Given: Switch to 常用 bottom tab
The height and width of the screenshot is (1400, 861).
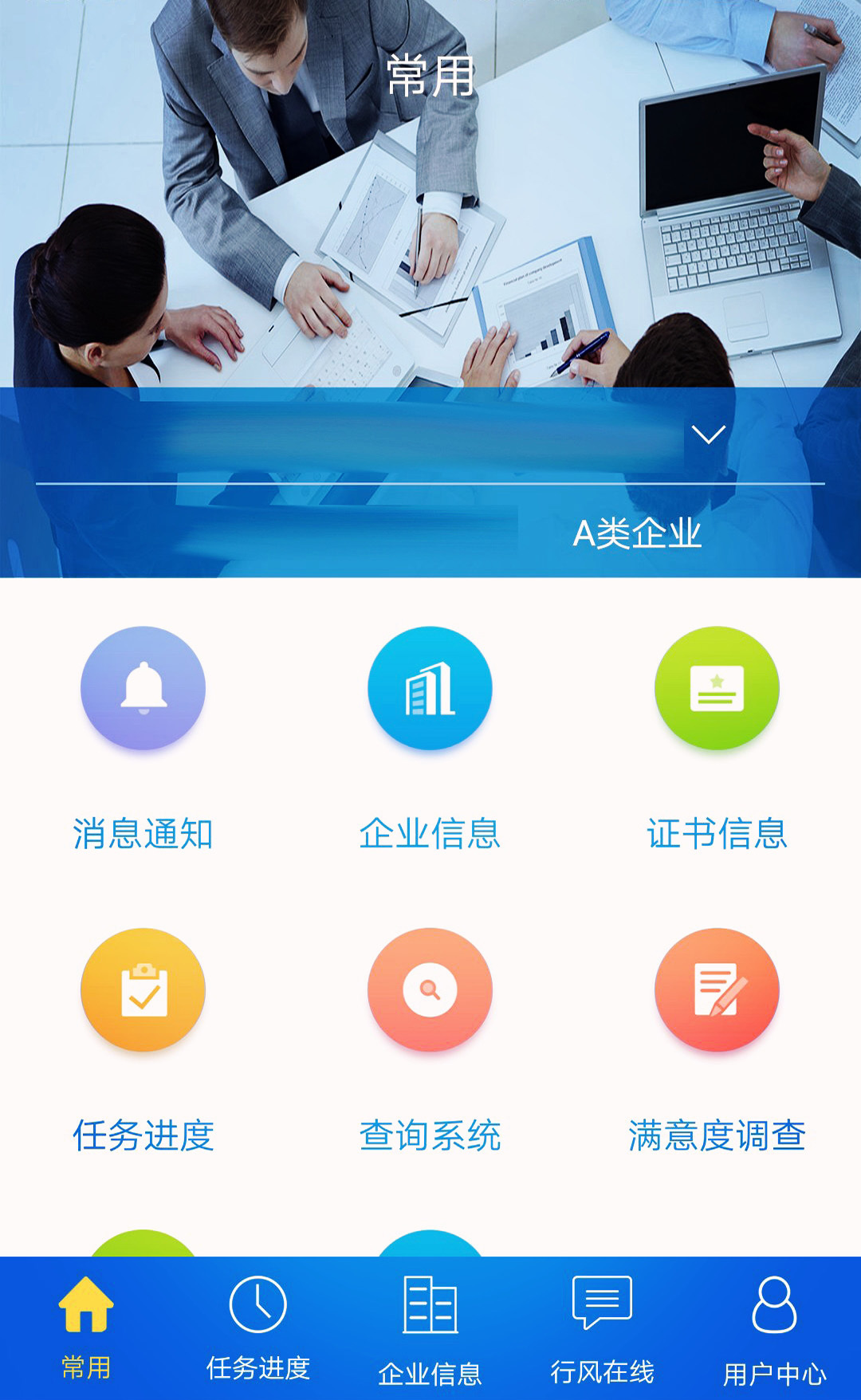Looking at the screenshot, I should coord(86,1328).
